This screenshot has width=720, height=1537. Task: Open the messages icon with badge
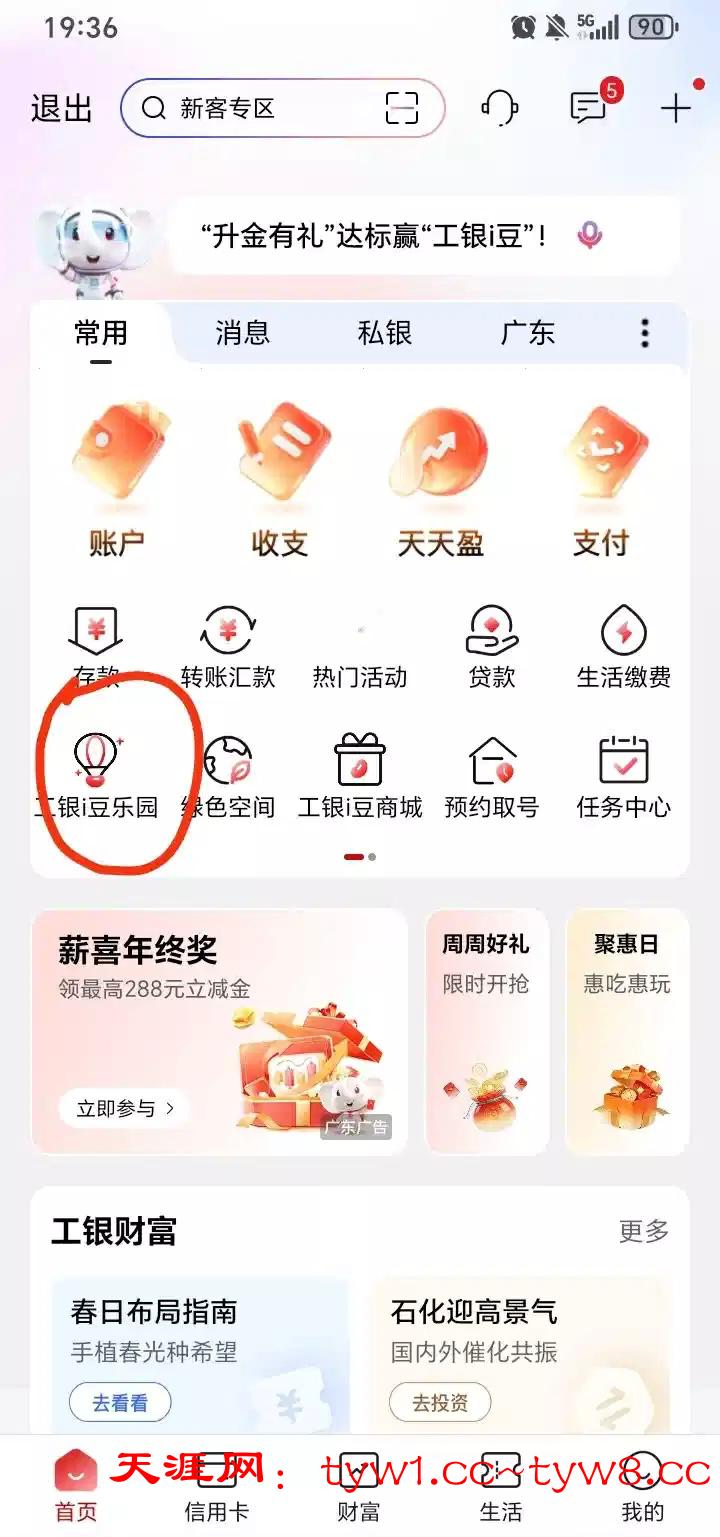pos(589,107)
